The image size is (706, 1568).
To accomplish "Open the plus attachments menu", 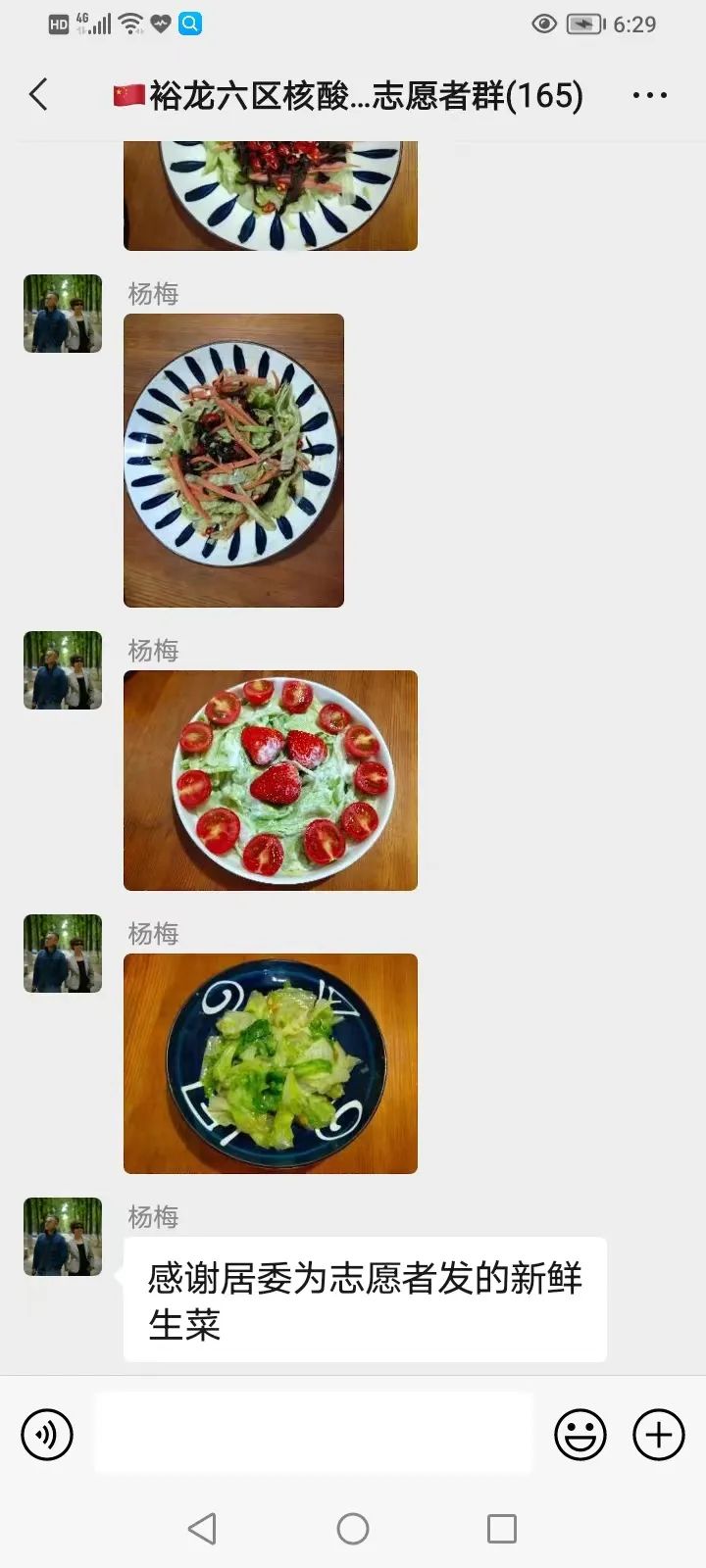I will tap(659, 1435).
